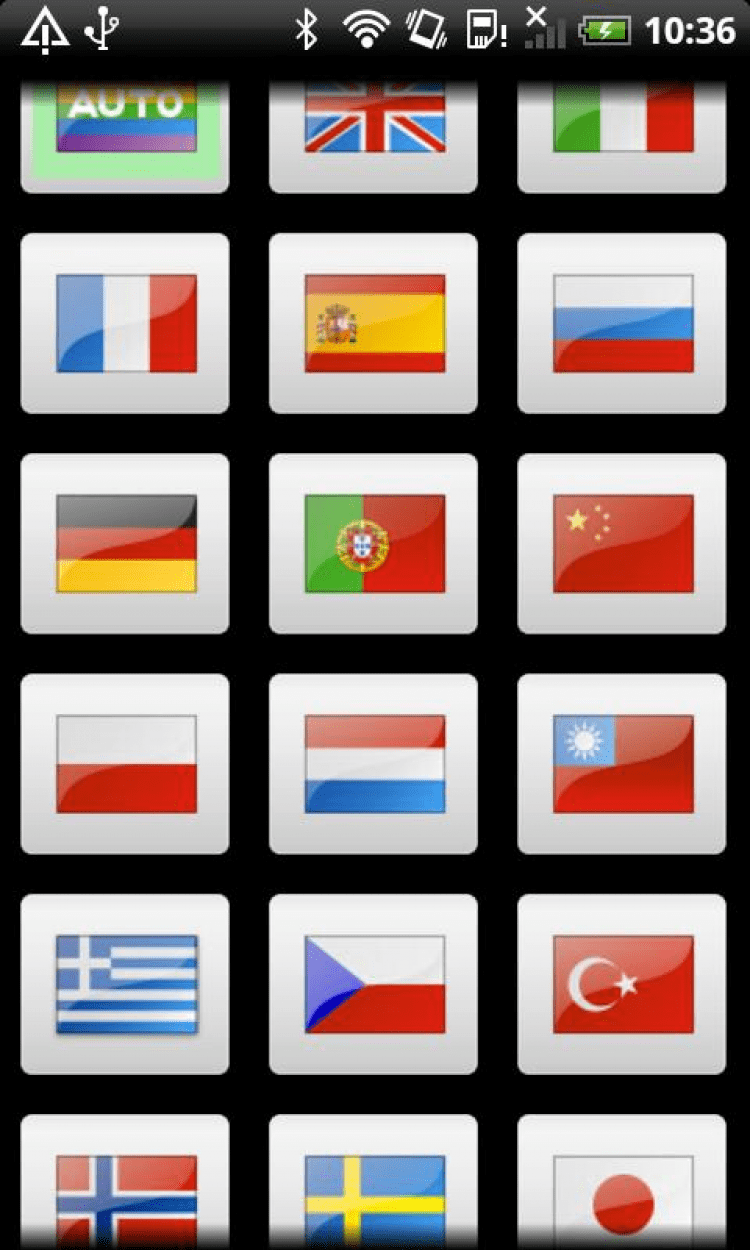This screenshot has width=750, height=1250.
Task: Choose the Turkish flag
Action: click(x=621, y=984)
